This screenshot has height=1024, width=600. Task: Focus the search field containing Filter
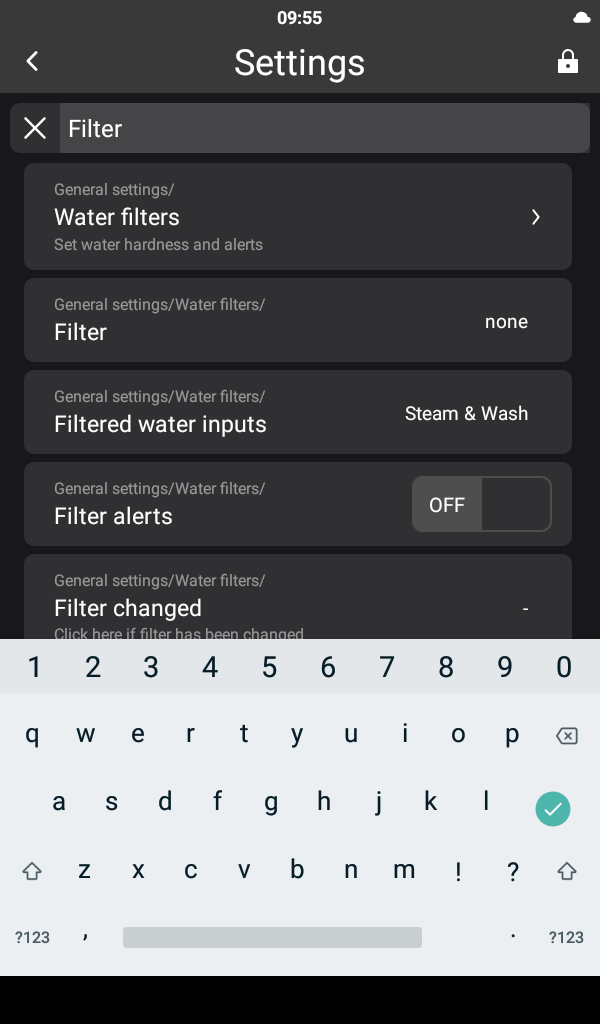[320, 128]
